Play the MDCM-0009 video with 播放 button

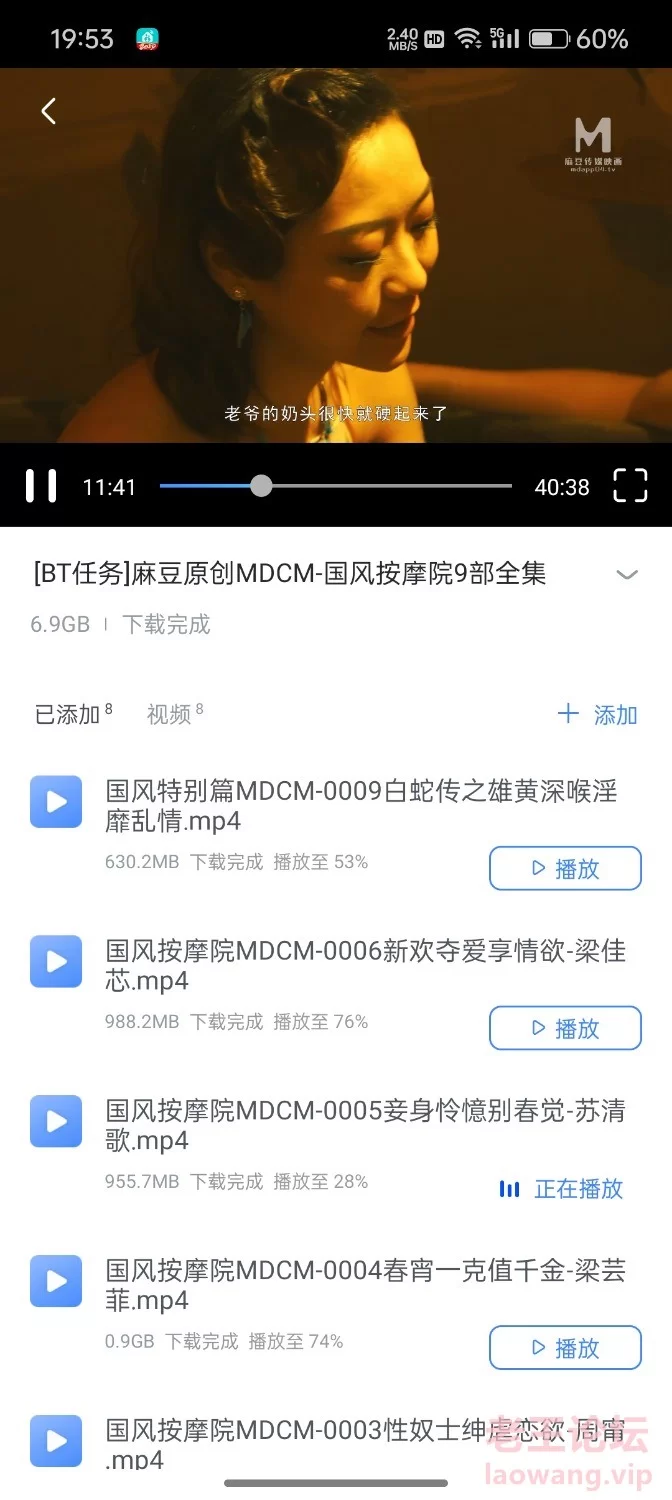(x=565, y=868)
